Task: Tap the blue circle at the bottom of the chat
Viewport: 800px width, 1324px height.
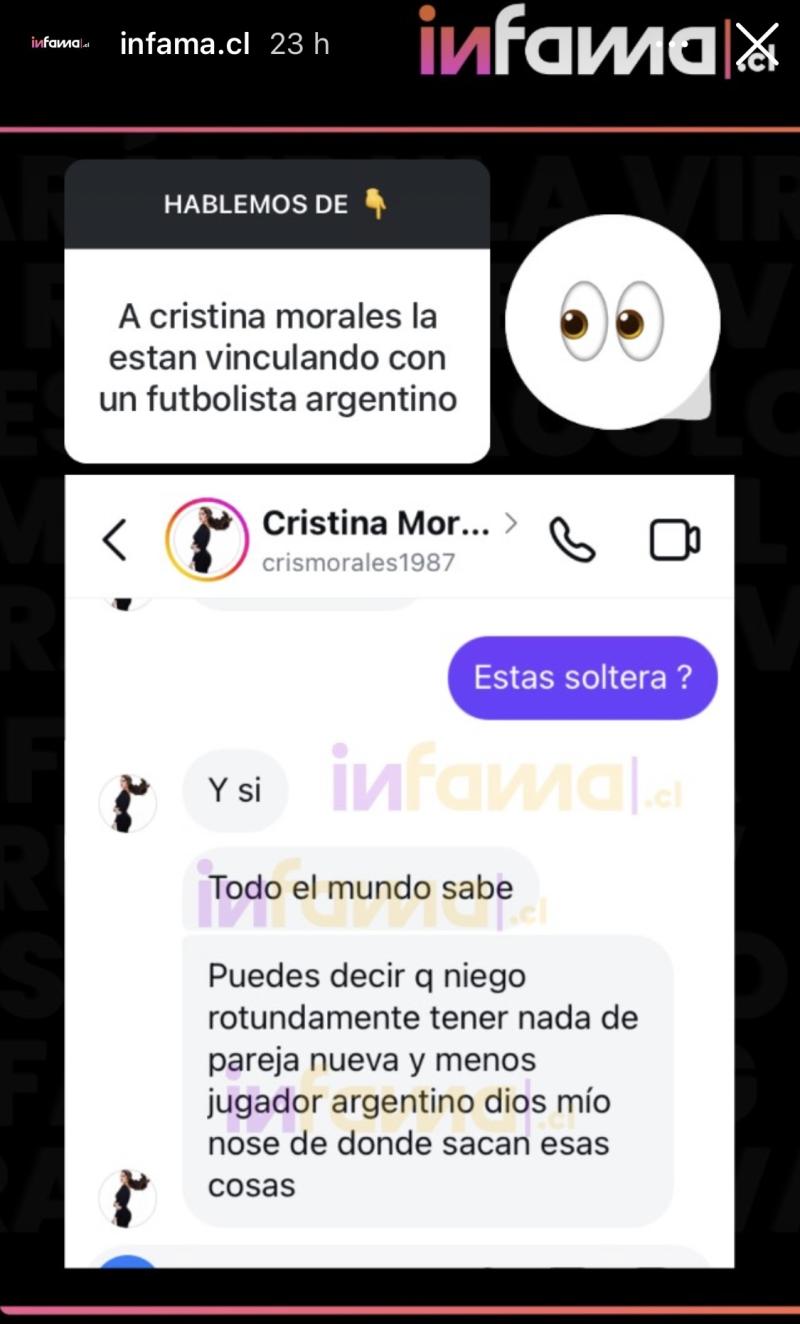Action: click(127, 1264)
